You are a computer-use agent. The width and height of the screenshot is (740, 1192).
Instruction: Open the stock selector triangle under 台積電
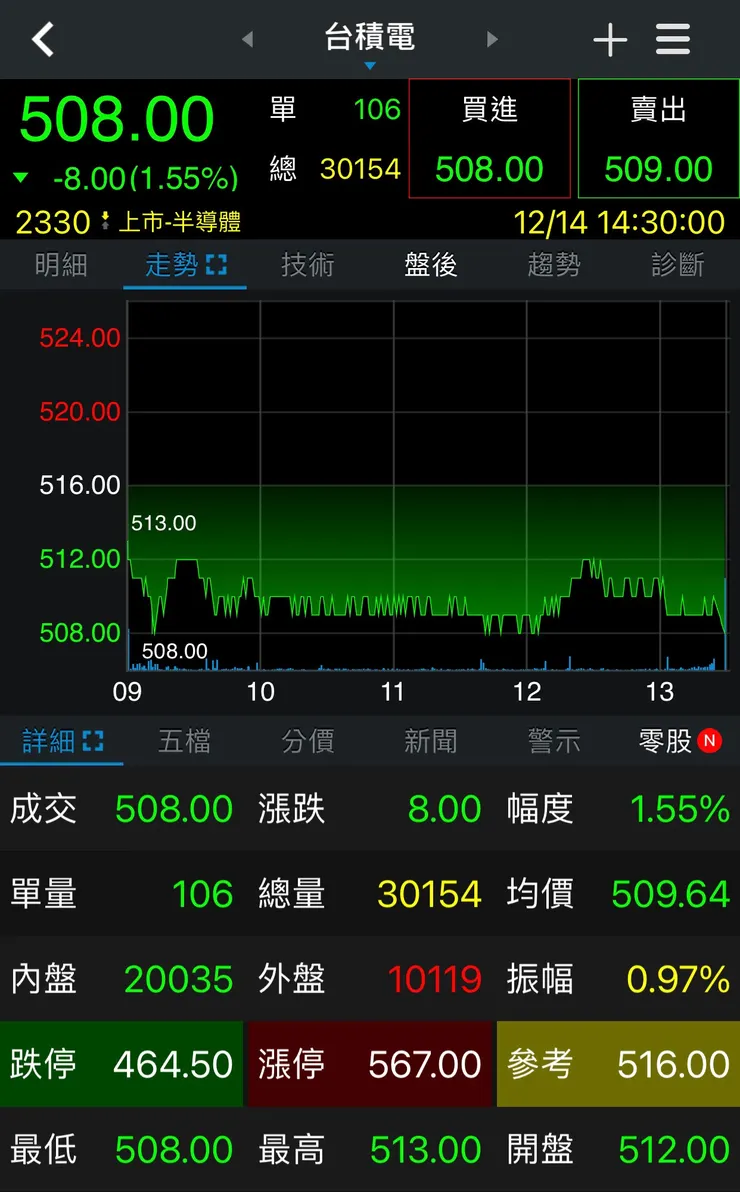click(370, 63)
